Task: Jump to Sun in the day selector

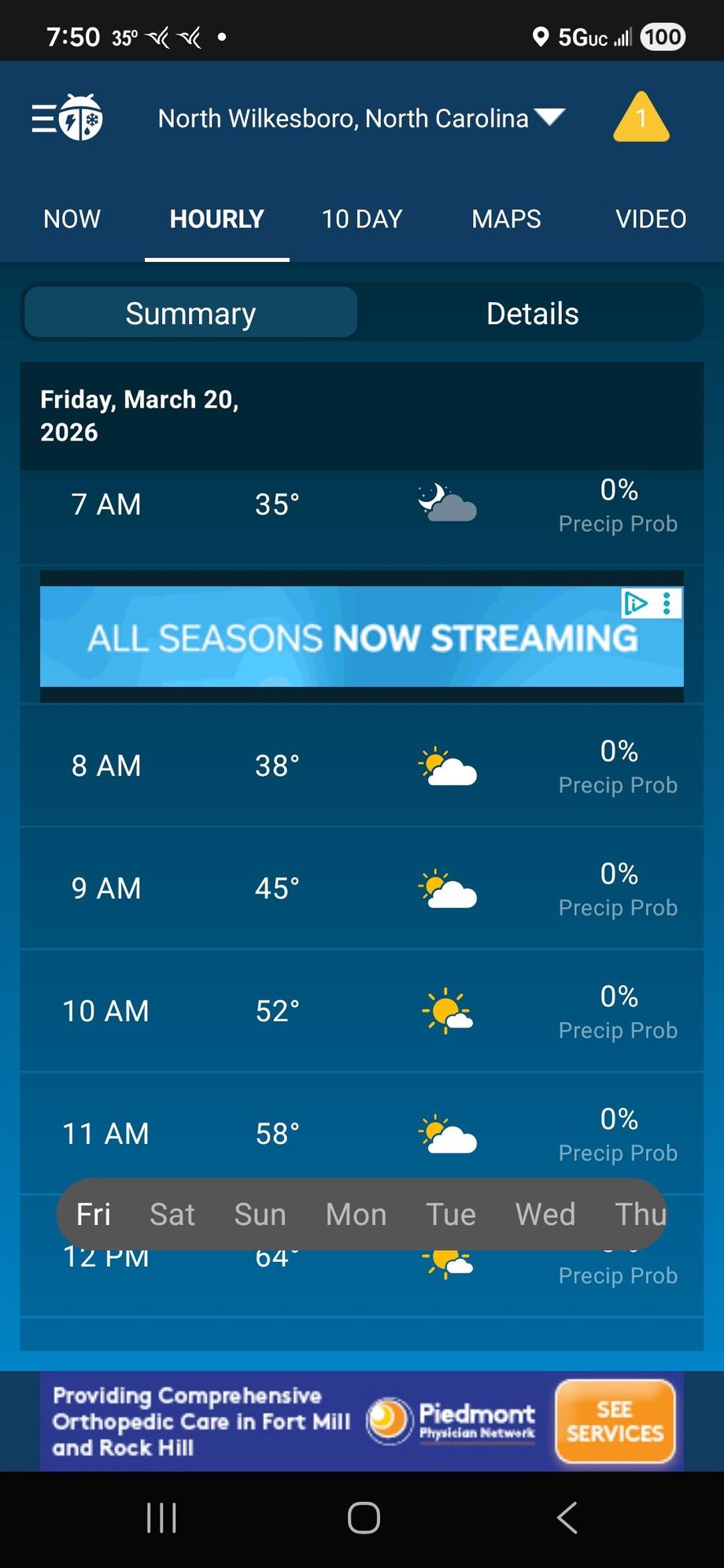Action: (x=260, y=1214)
